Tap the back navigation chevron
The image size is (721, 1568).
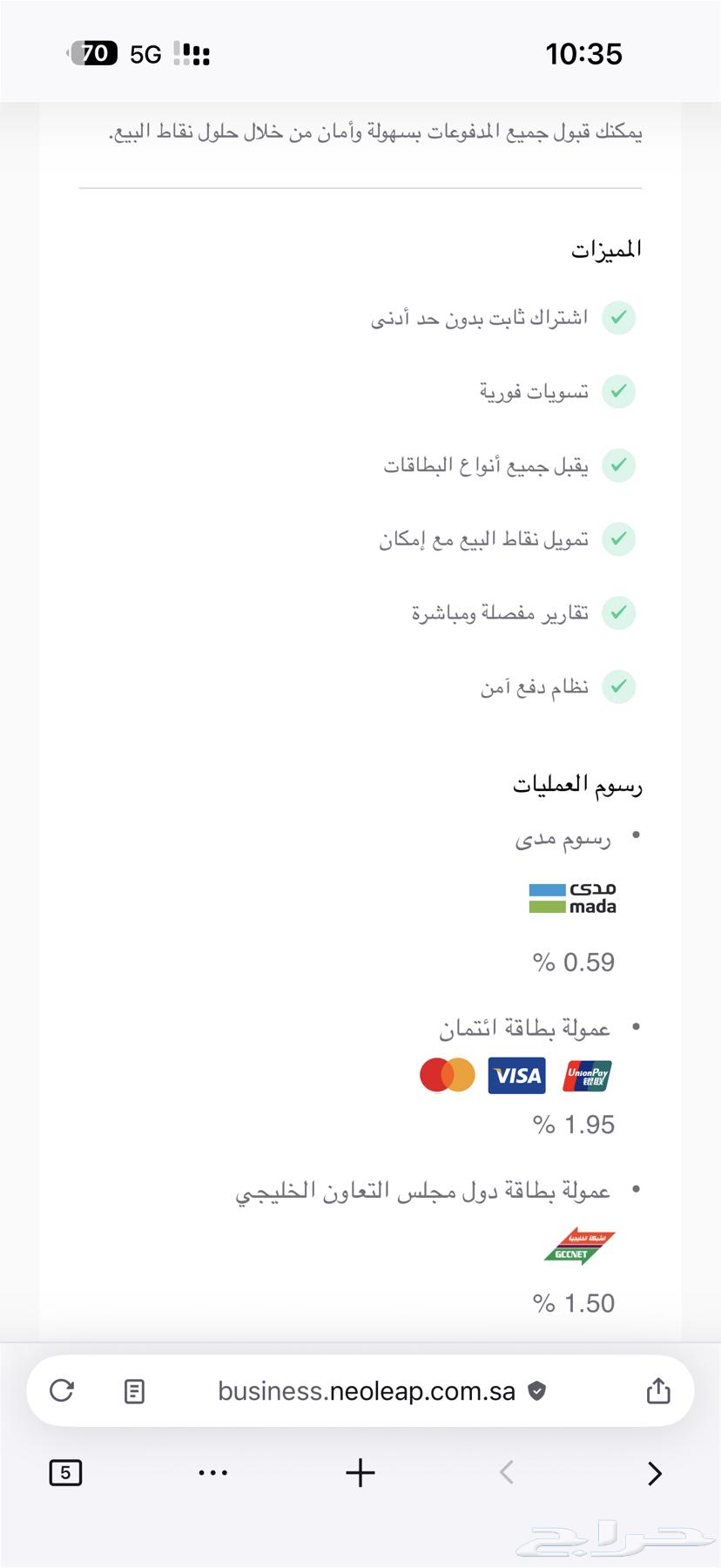505,1472
